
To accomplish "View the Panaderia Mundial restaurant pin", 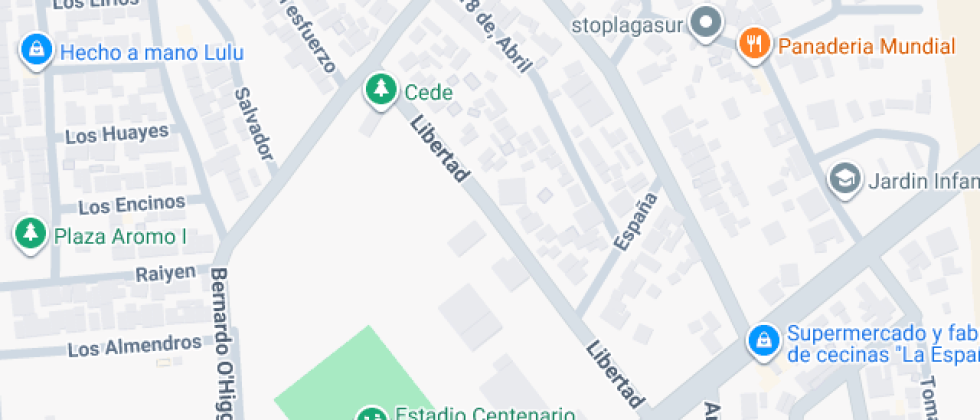I will [x=754, y=44].
